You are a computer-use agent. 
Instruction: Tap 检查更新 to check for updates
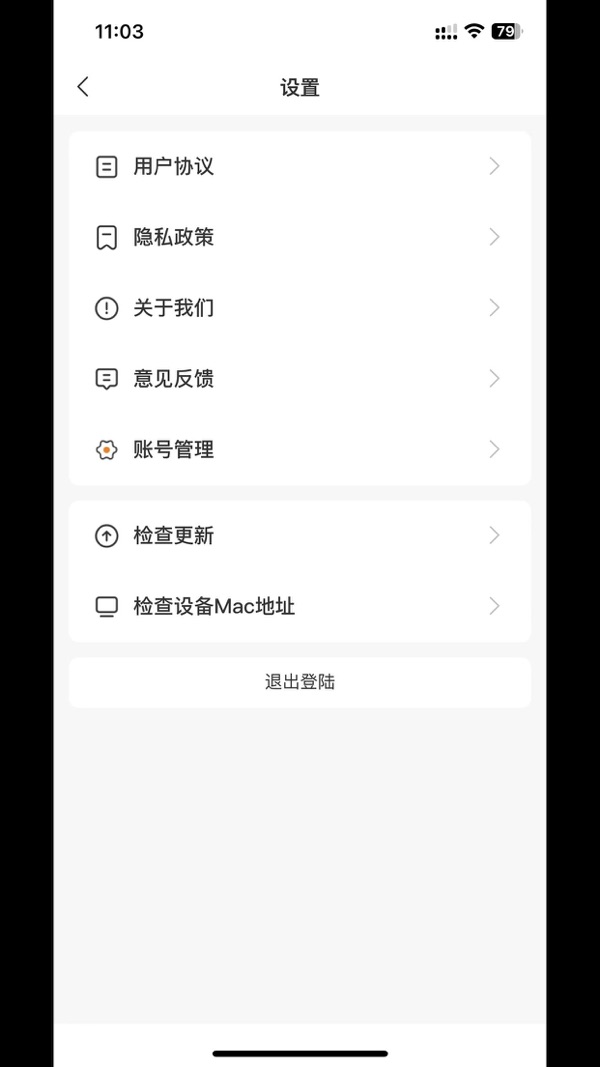(299, 536)
